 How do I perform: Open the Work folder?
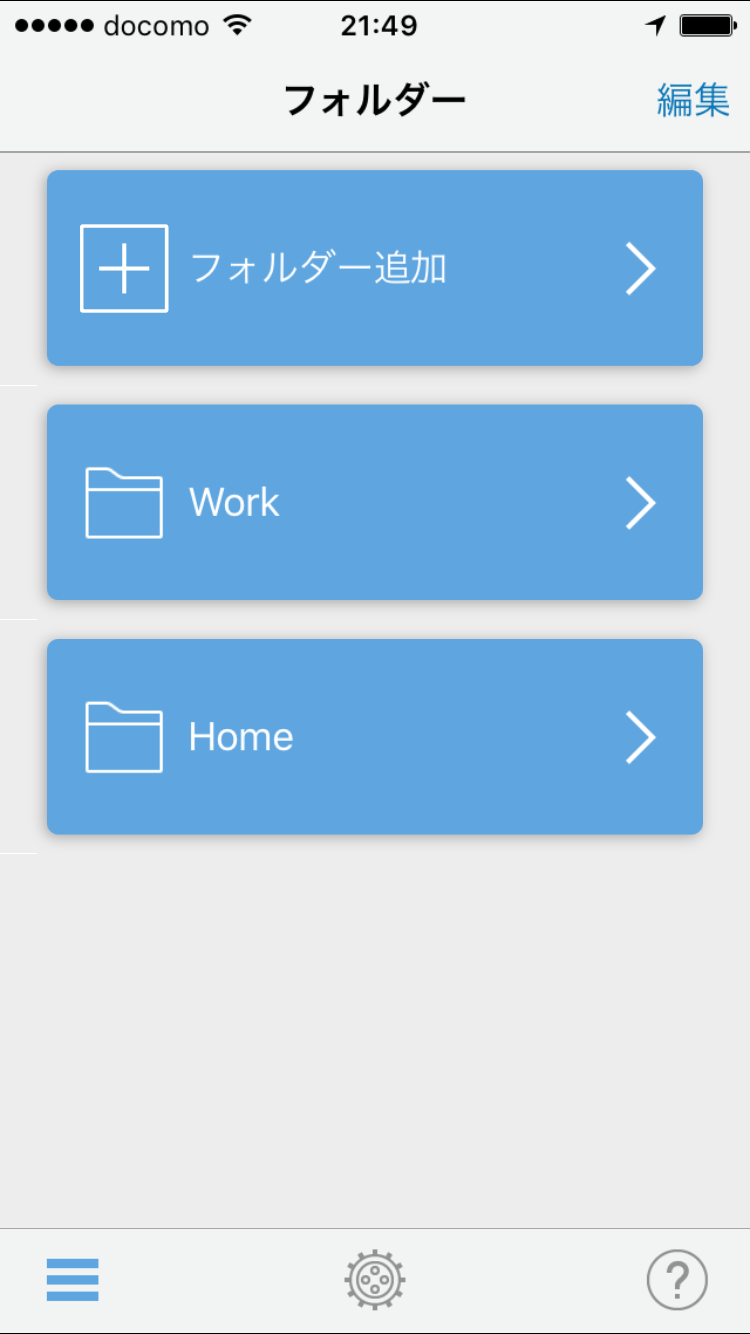point(375,502)
